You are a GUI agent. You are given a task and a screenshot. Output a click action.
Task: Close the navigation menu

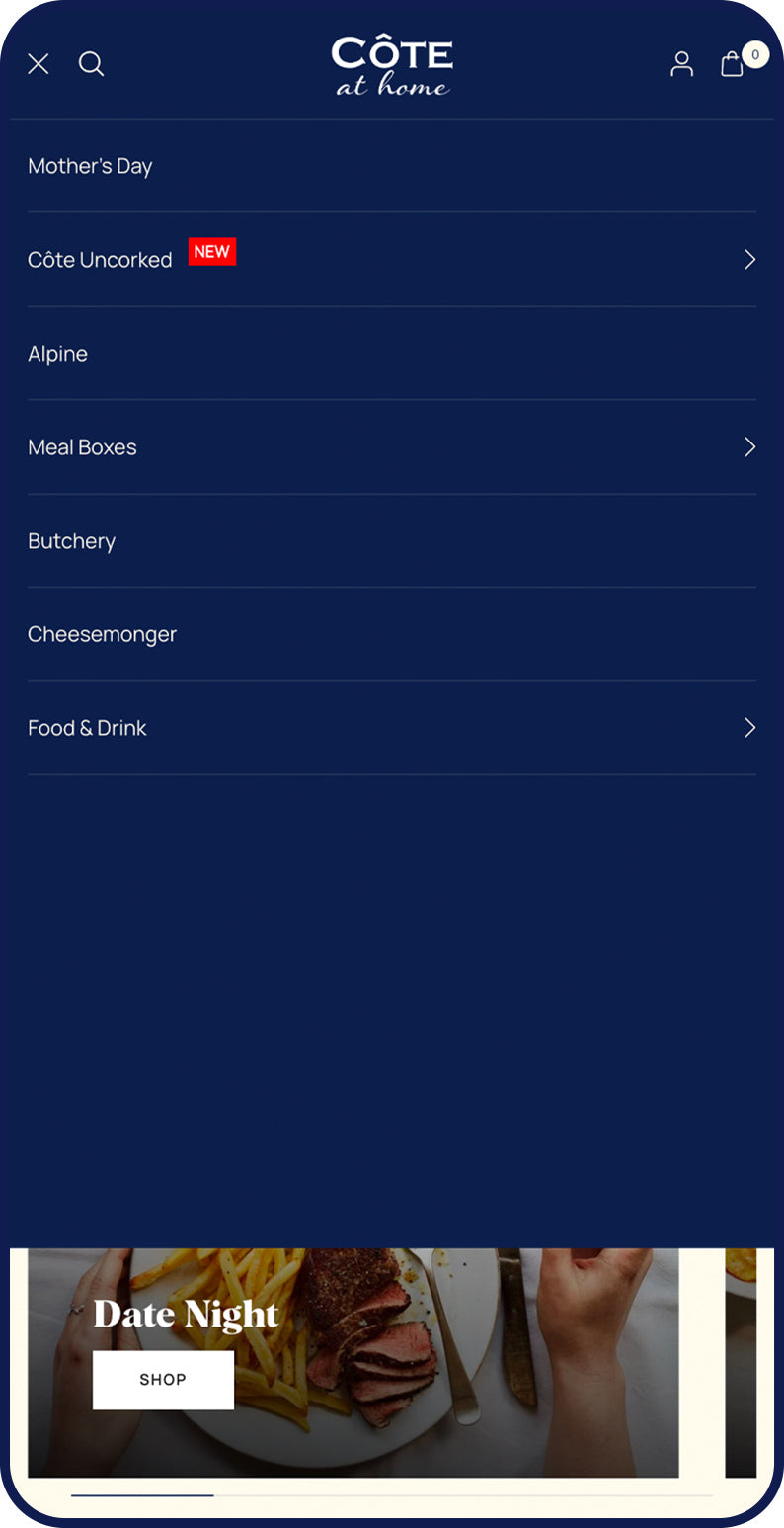(x=39, y=64)
